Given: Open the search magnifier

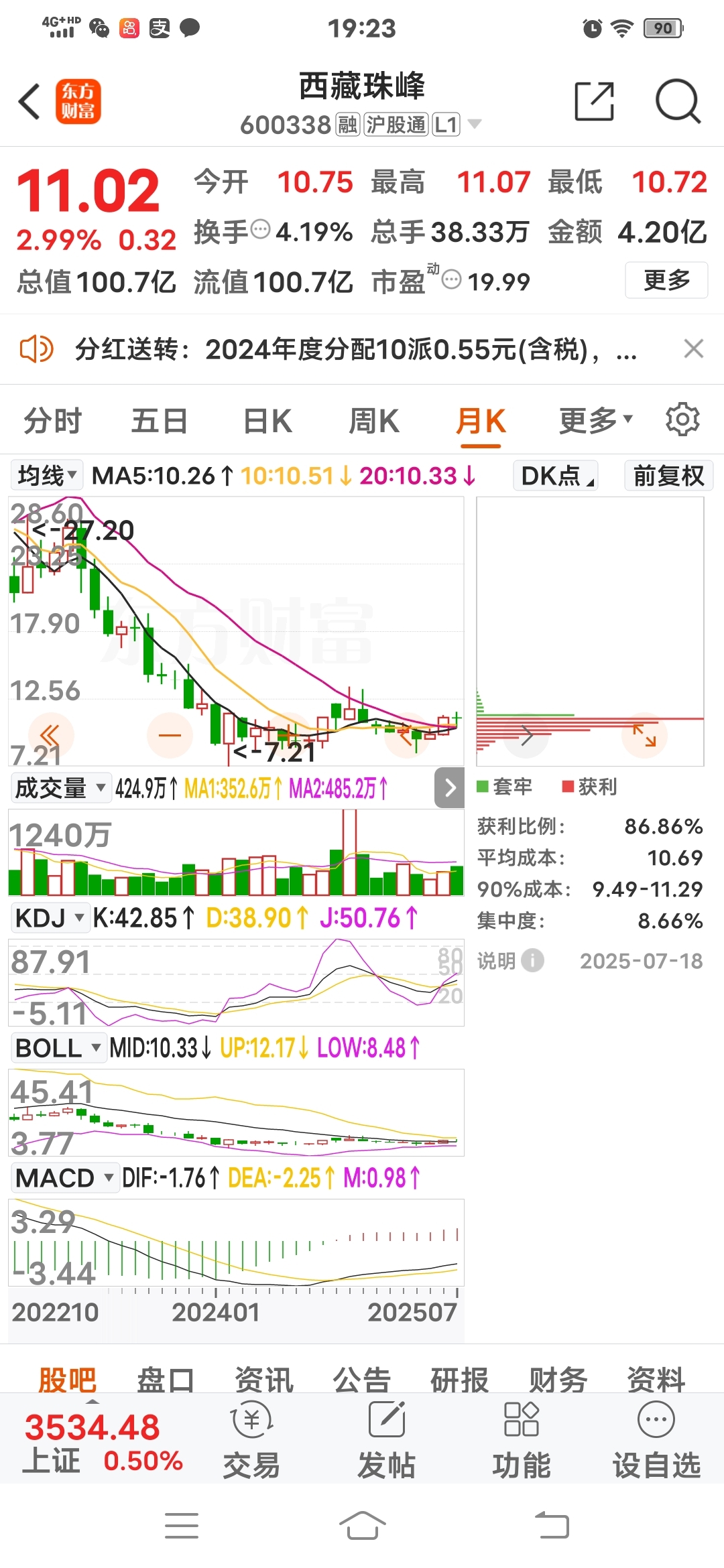Looking at the screenshot, I should point(677,102).
